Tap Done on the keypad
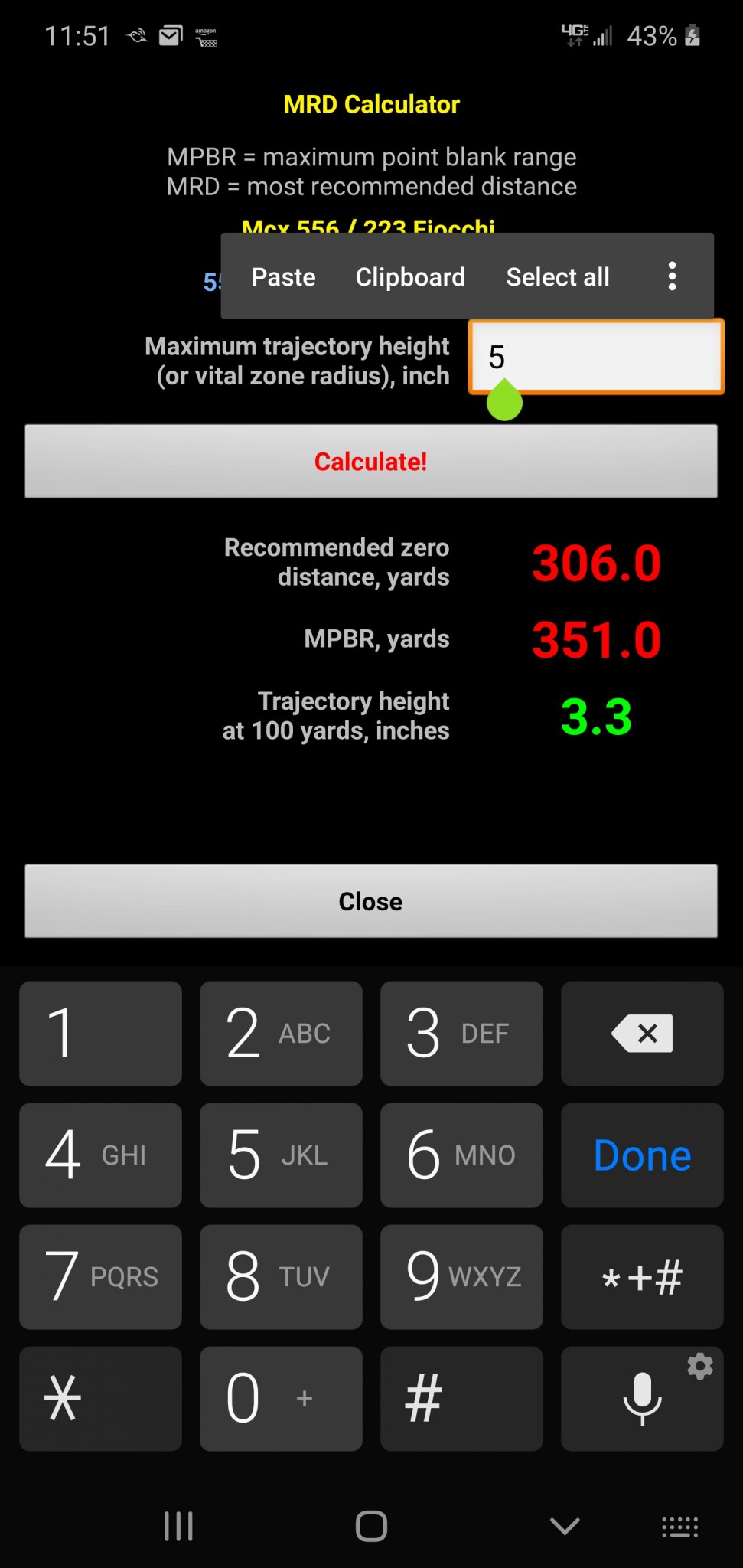The width and height of the screenshot is (743, 1568). pos(642,1155)
